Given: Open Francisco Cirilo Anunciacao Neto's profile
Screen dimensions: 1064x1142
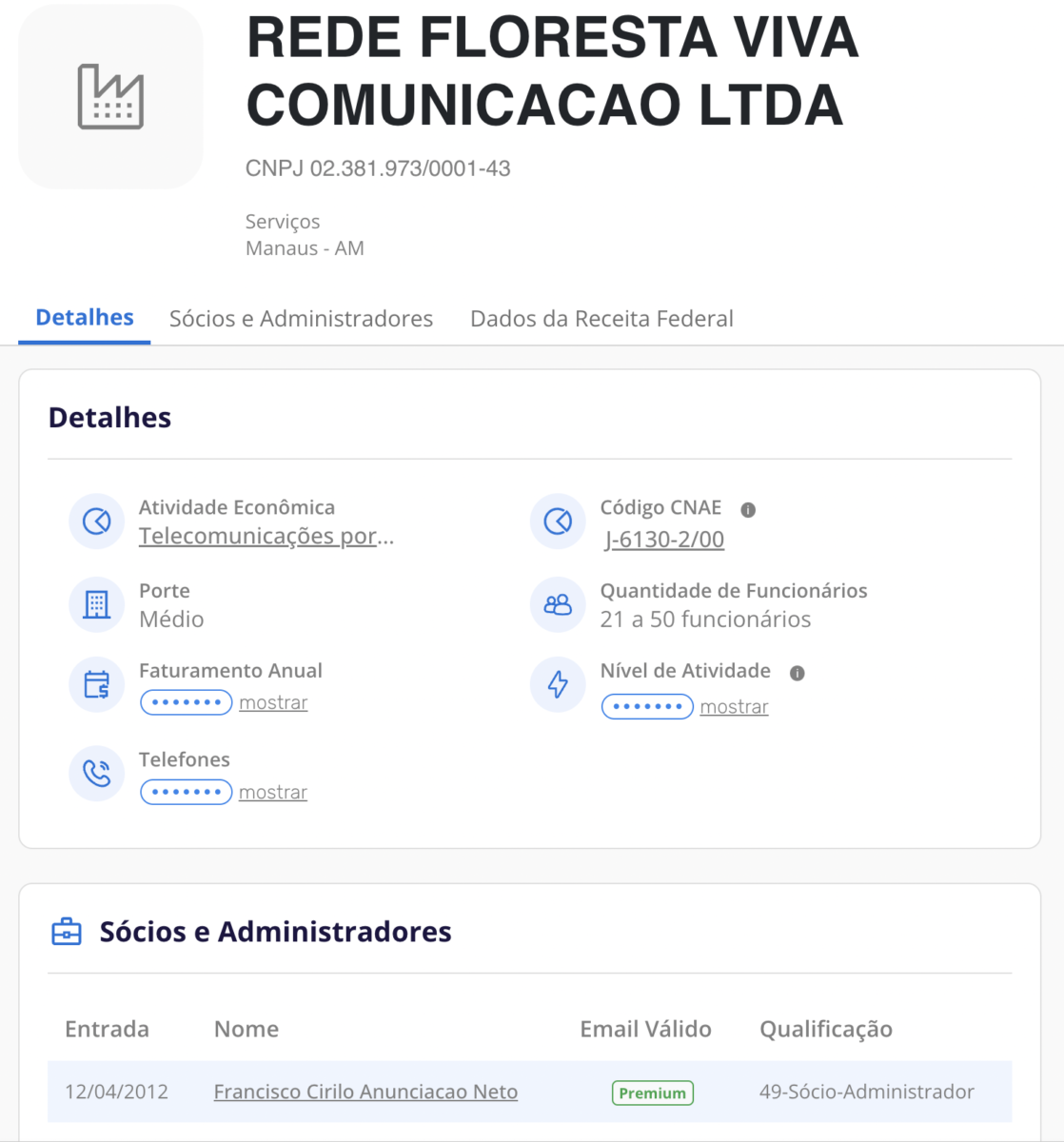Looking at the screenshot, I should click(365, 1093).
